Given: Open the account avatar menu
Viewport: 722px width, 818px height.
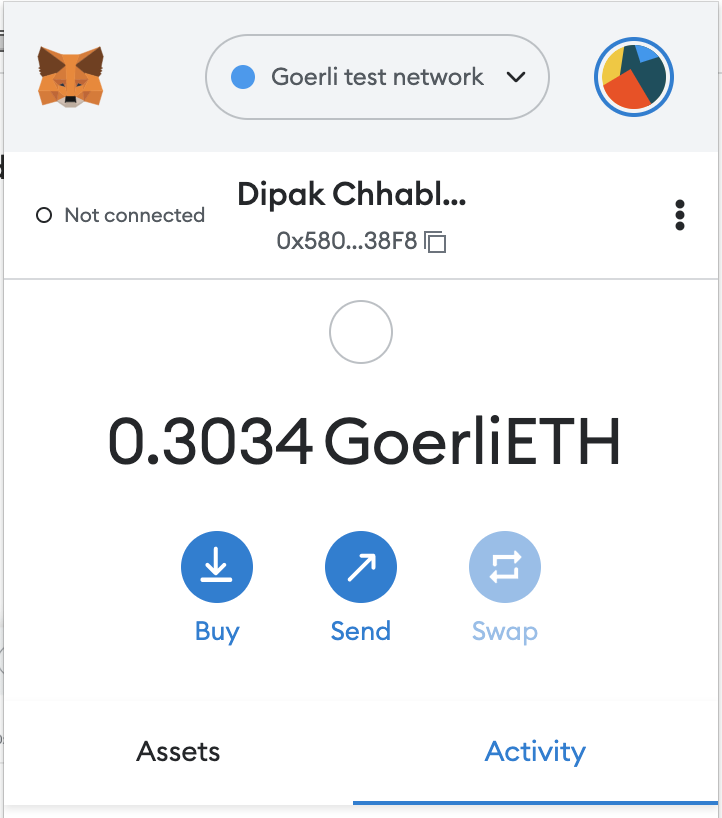Looking at the screenshot, I should [x=633, y=76].
